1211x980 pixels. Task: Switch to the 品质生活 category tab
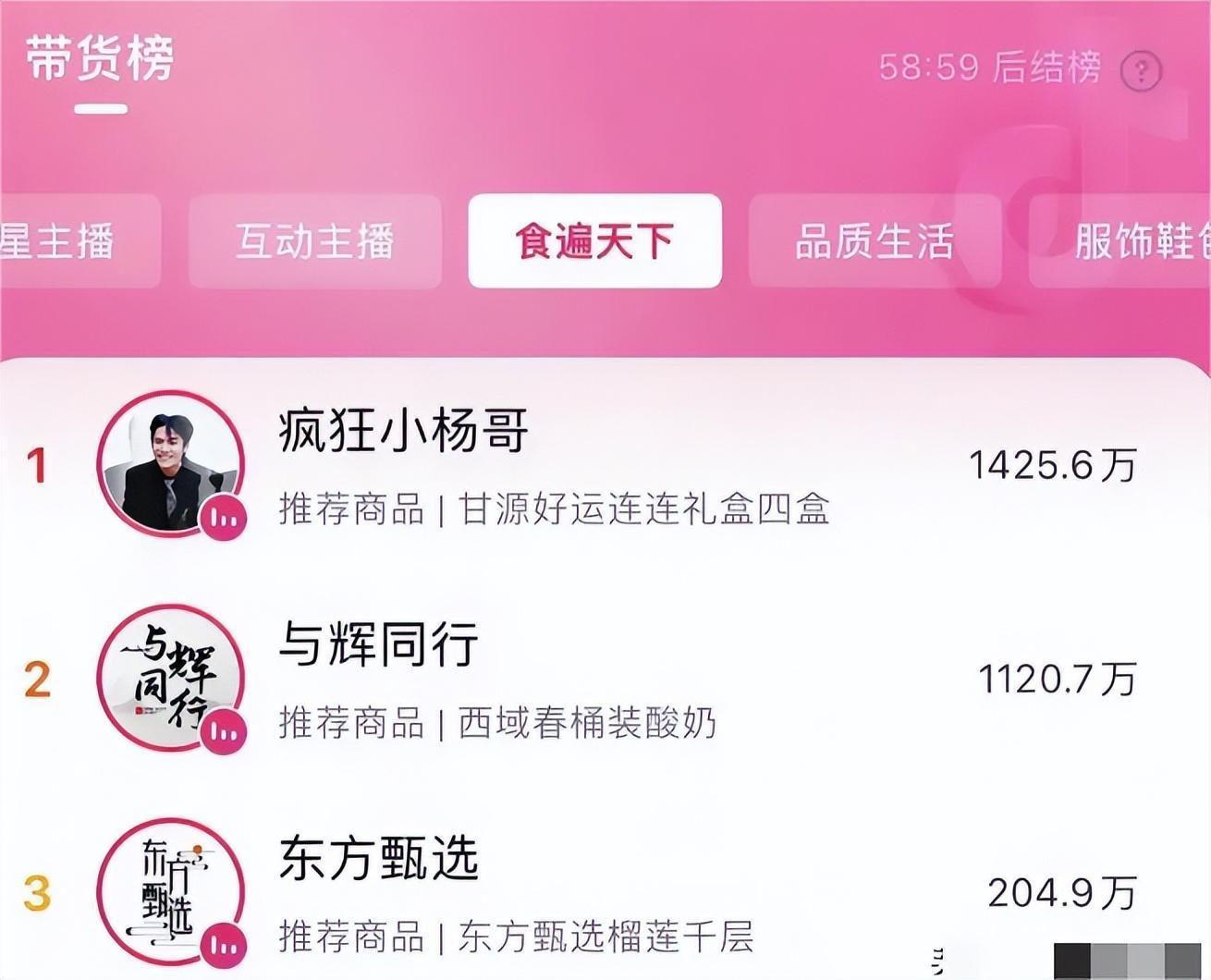[x=875, y=241]
